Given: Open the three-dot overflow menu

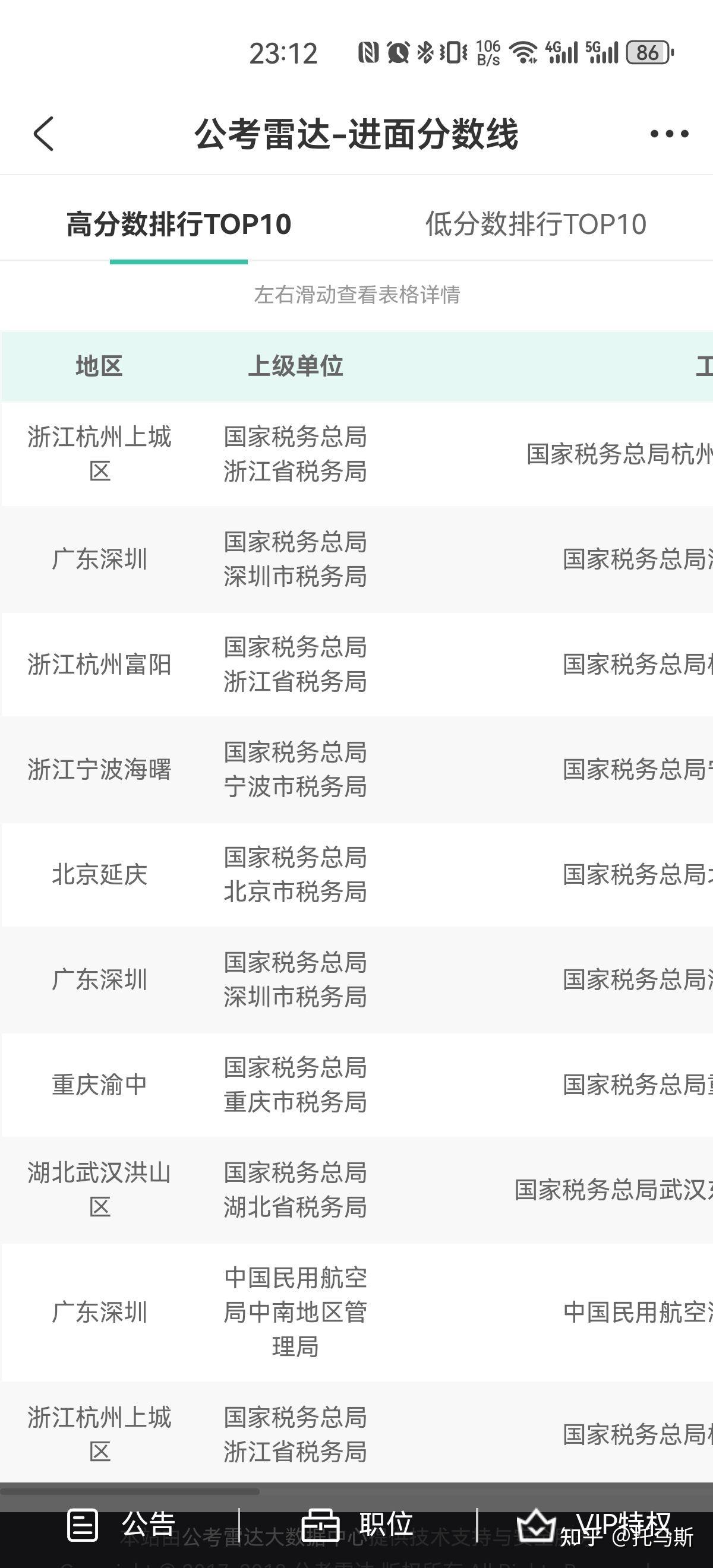Looking at the screenshot, I should [x=668, y=134].
